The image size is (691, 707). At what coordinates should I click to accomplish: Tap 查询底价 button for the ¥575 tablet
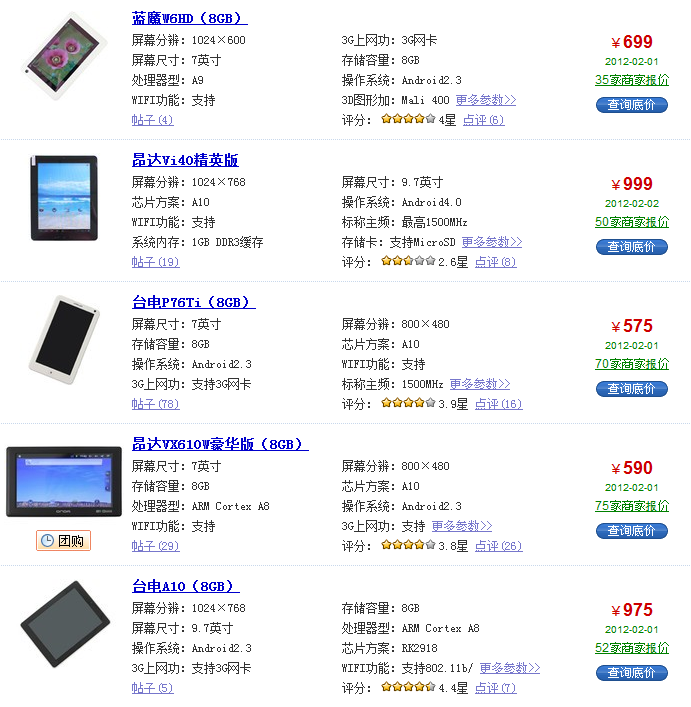[x=631, y=388]
